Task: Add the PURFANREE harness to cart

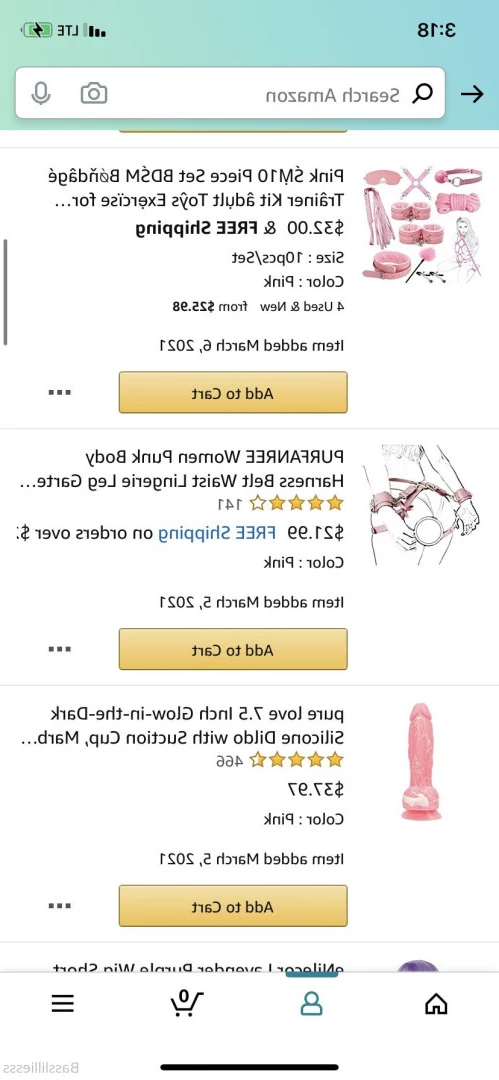Action: point(233,649)
